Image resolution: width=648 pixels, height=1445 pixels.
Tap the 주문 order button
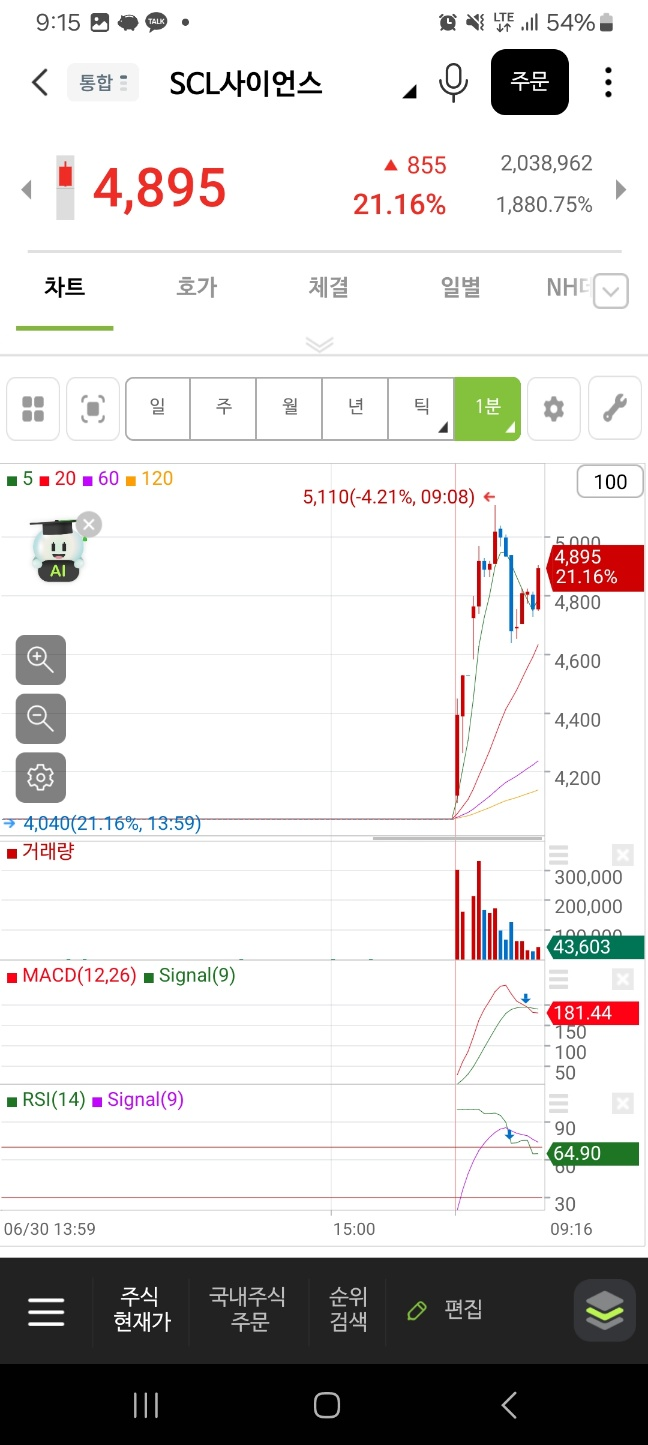click(x=530, y=82)
